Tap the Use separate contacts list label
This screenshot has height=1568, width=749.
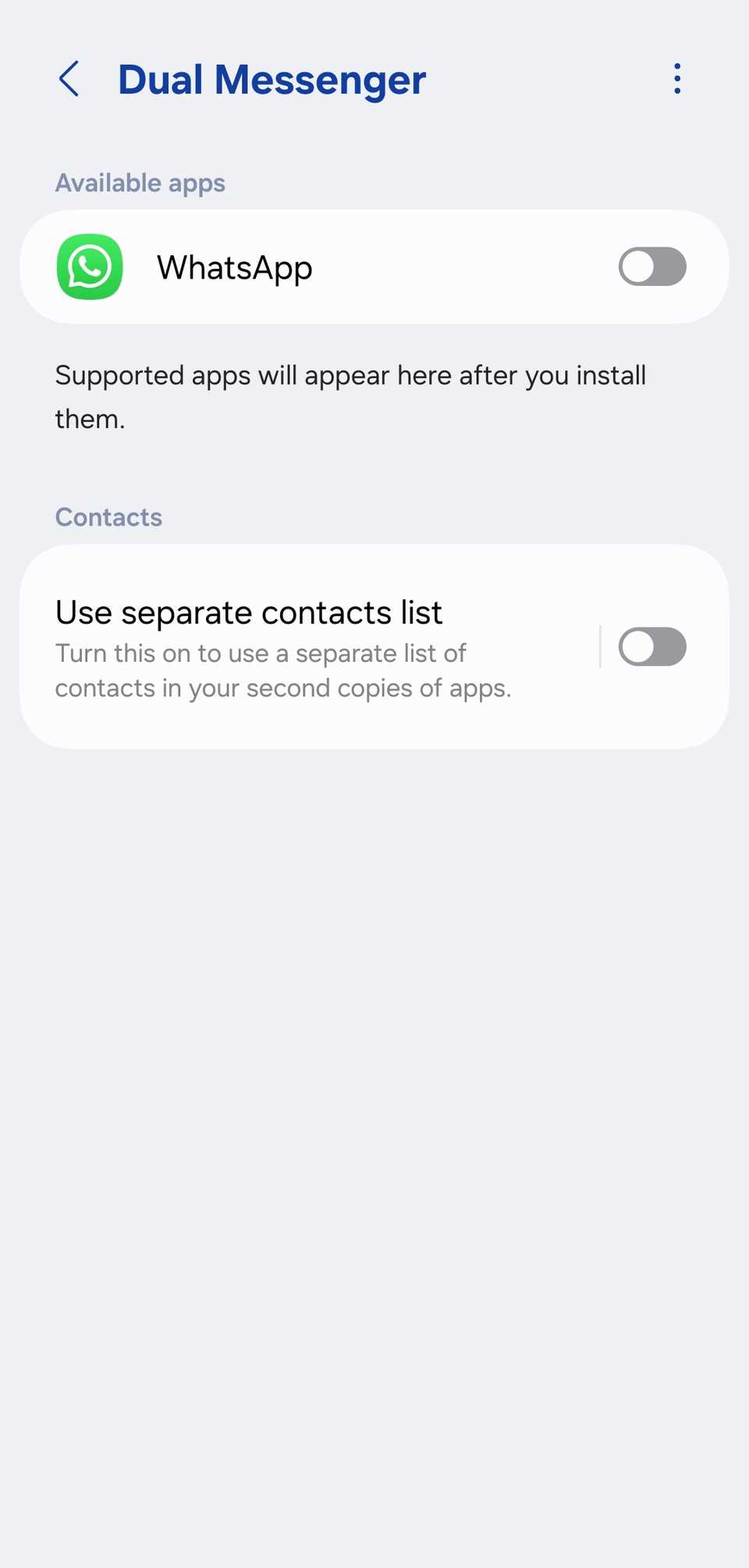(x=248, y=612)
